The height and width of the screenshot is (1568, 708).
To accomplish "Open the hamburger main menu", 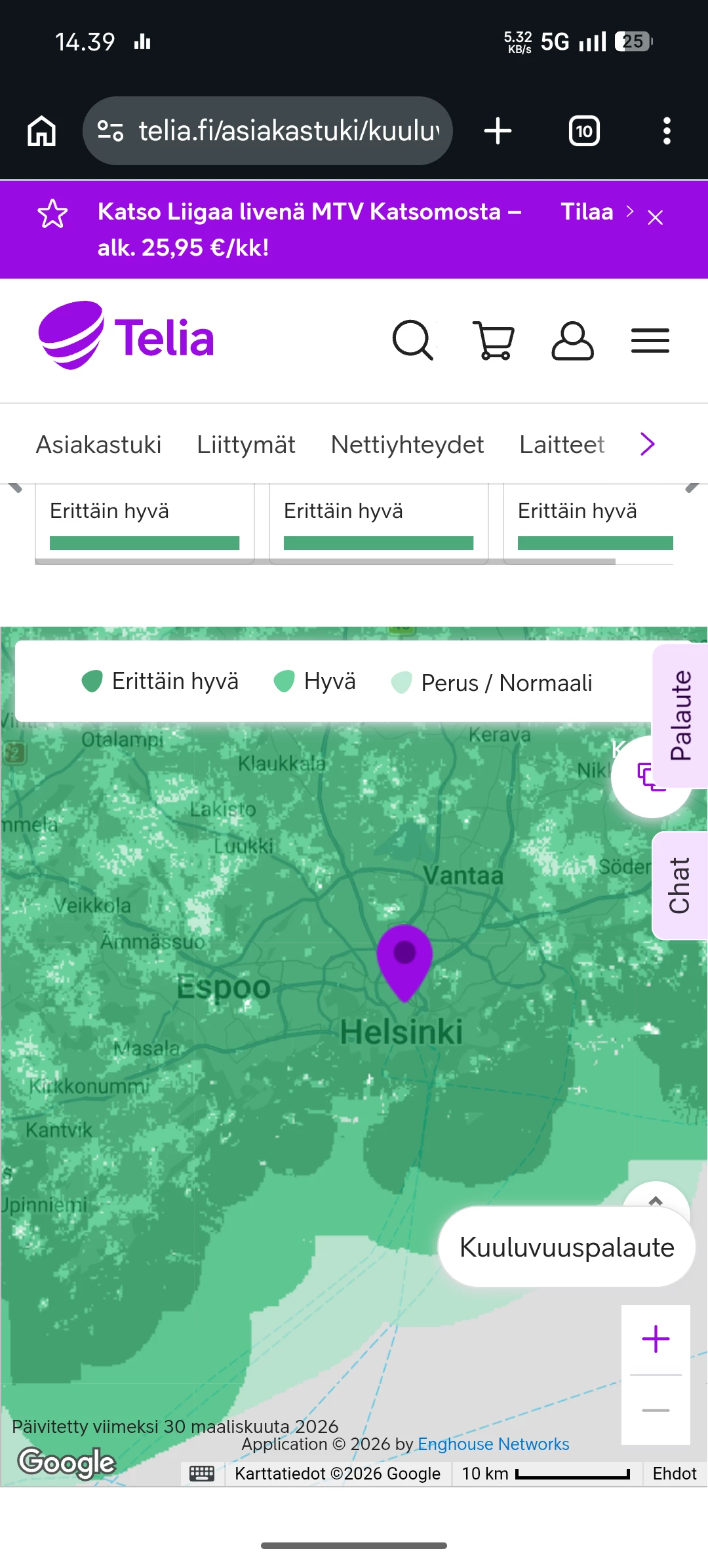I will point(650,340).
